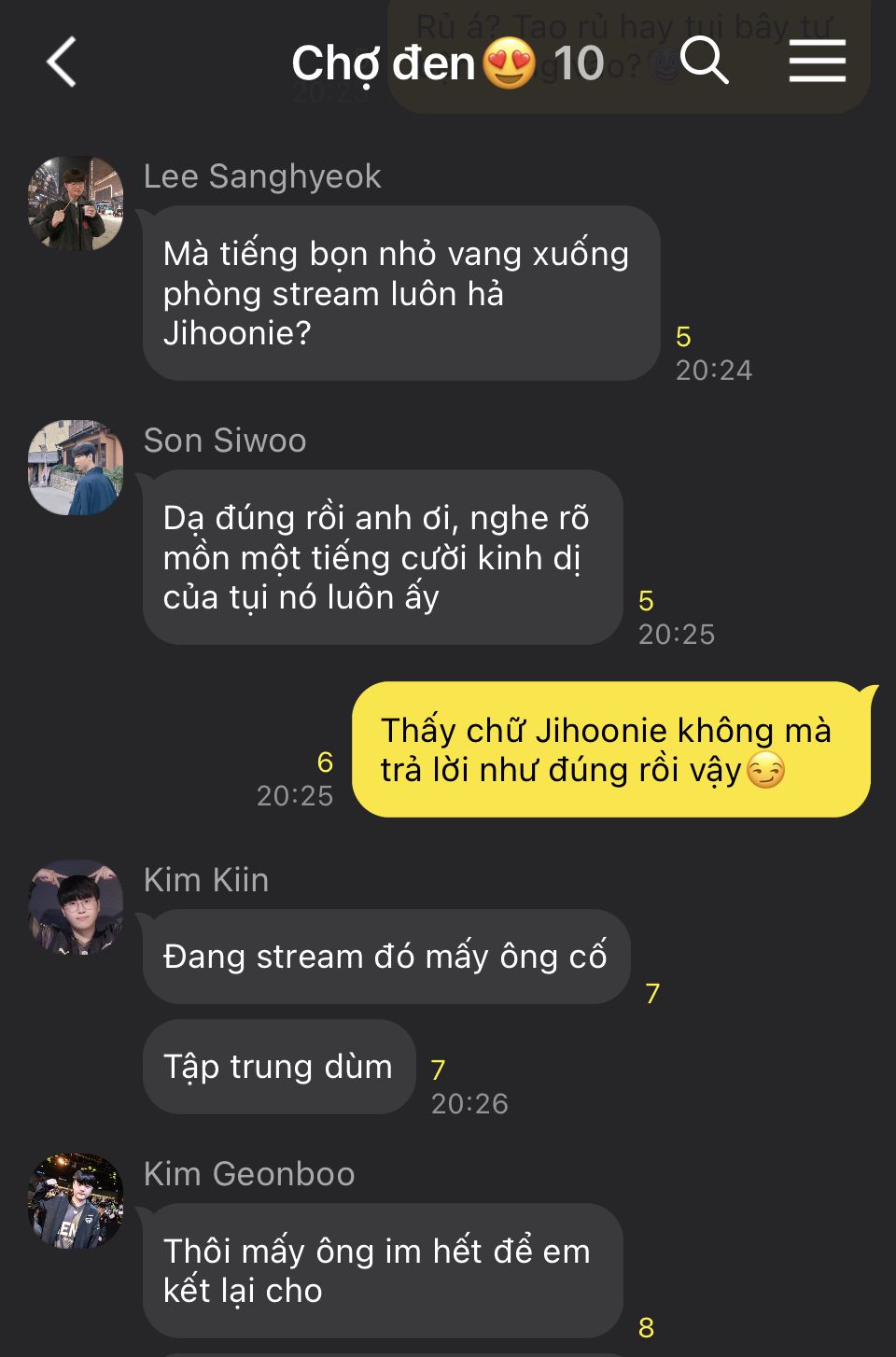Search within this chat
The height and width of the screenshot is (1357, 896).
704,62
